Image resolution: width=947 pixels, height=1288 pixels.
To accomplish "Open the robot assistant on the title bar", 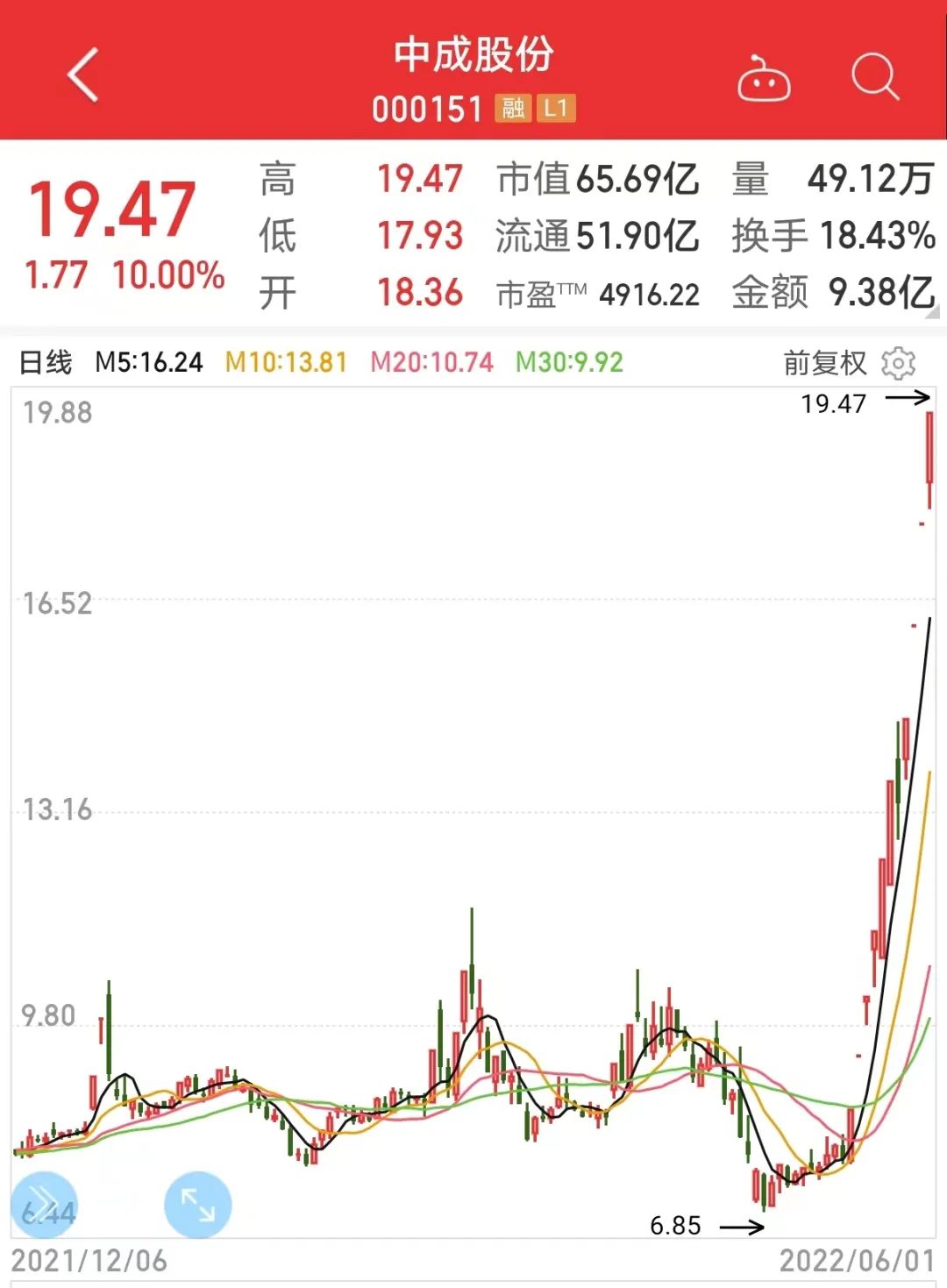I will (765, 80).
